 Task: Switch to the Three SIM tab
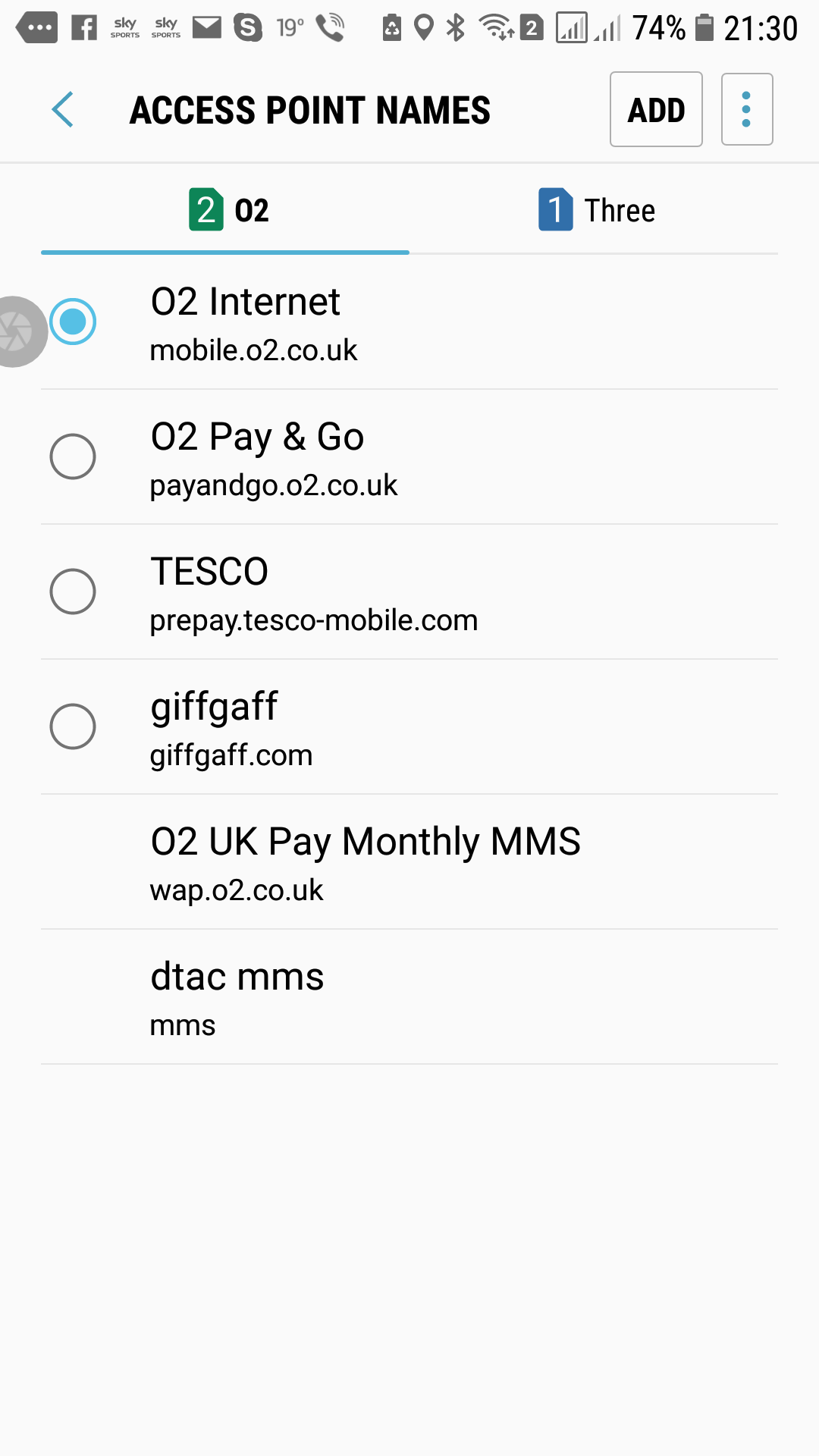tap(596, 211)
